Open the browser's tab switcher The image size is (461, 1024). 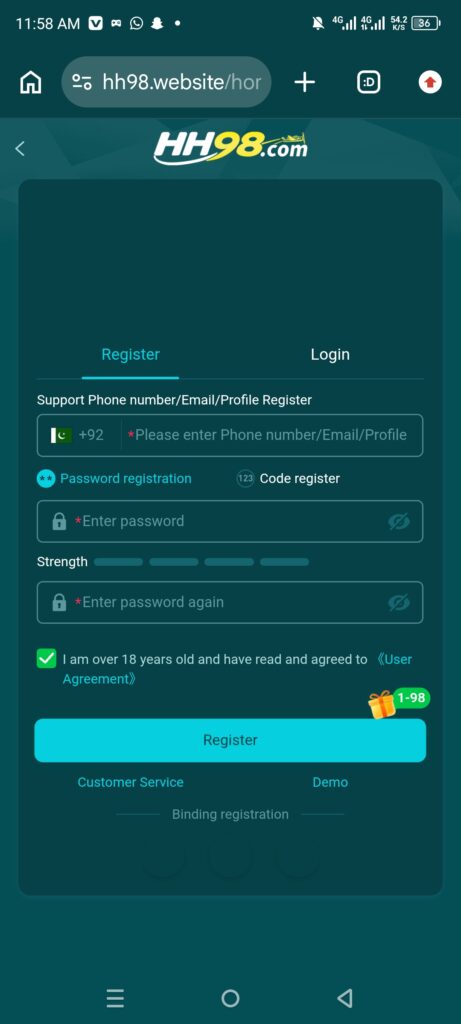point(369,82)
